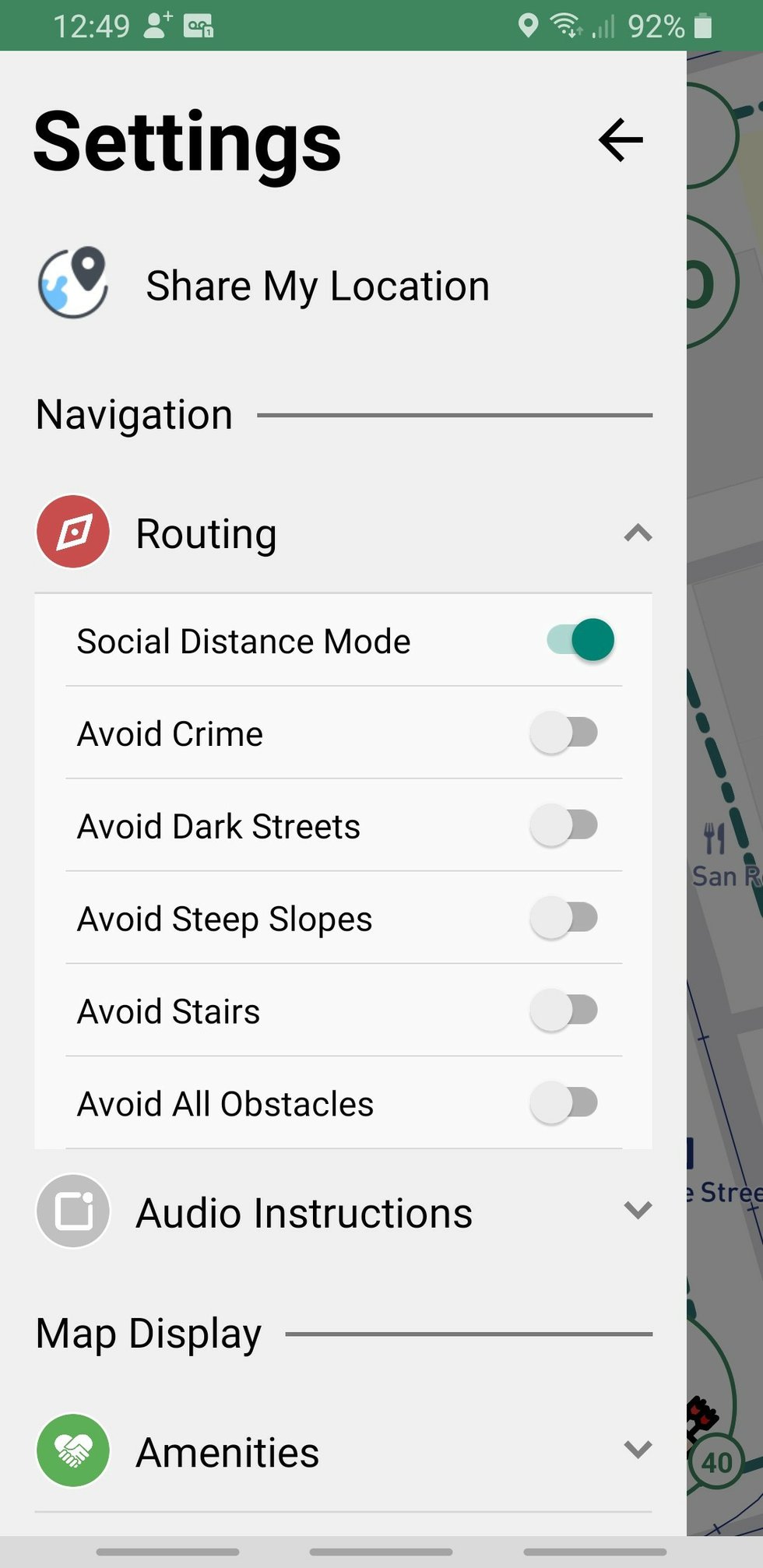The width and height of the screenshot is (763, 1568).
Task: Tap the Audio Instructions speaker icon
Action: click(x=72, y=1212)
